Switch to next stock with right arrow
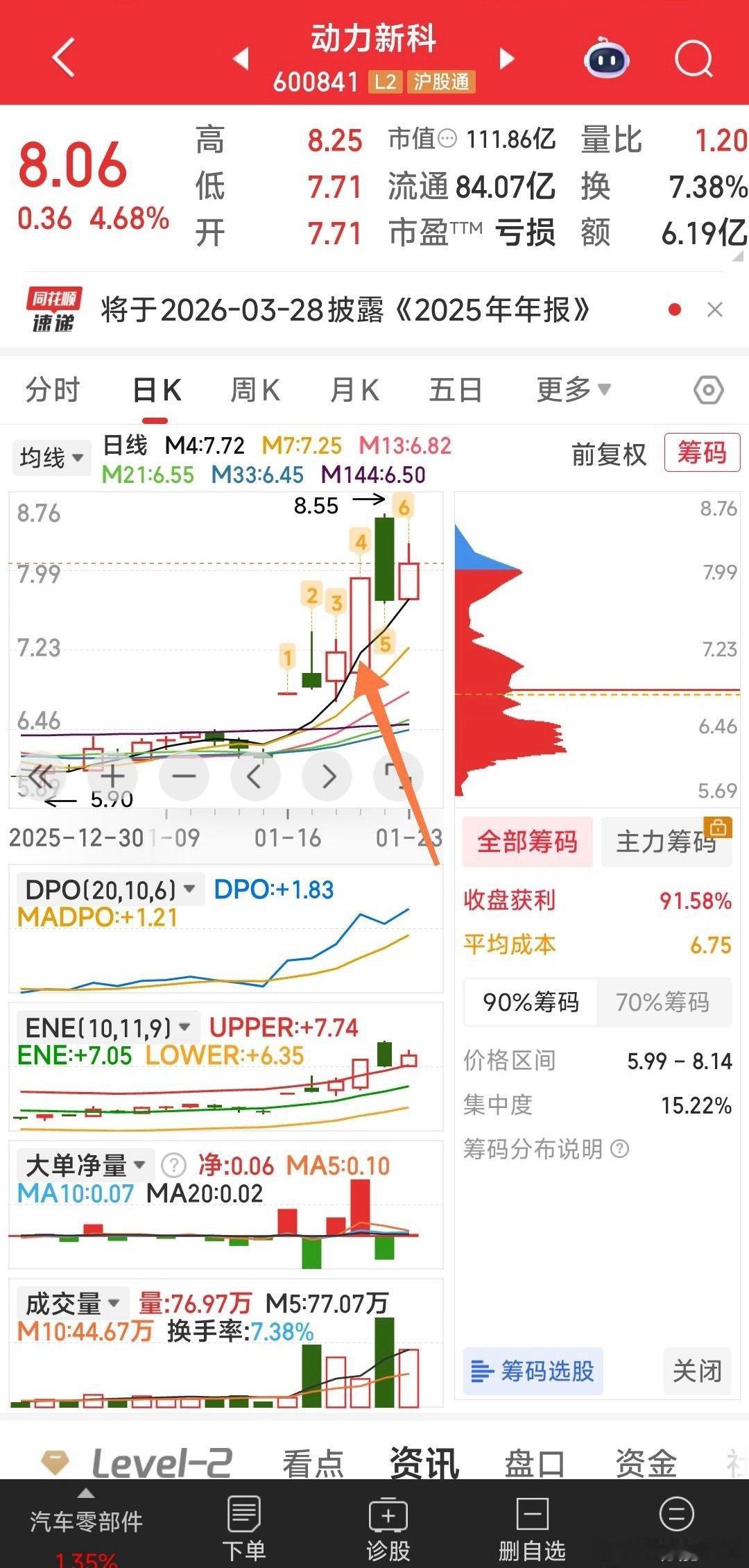 [507, 59]
